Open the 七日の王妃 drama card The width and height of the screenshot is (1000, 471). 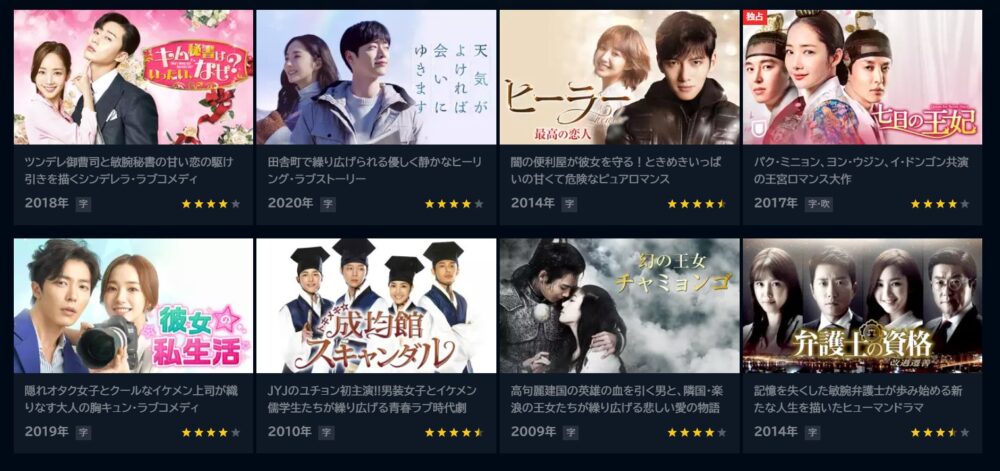tap(862, 78)
